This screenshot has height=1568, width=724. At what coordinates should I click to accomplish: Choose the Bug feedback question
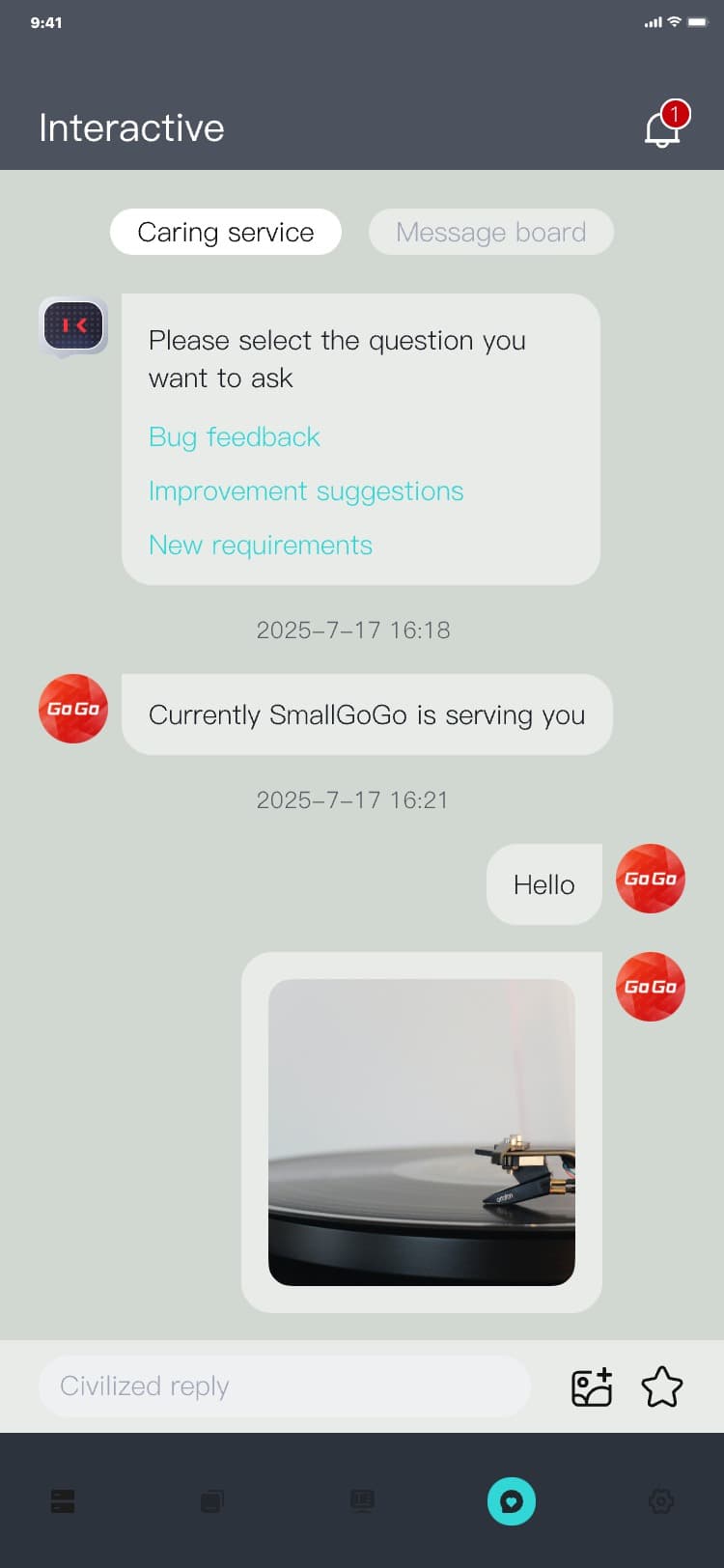pos(235,437)
